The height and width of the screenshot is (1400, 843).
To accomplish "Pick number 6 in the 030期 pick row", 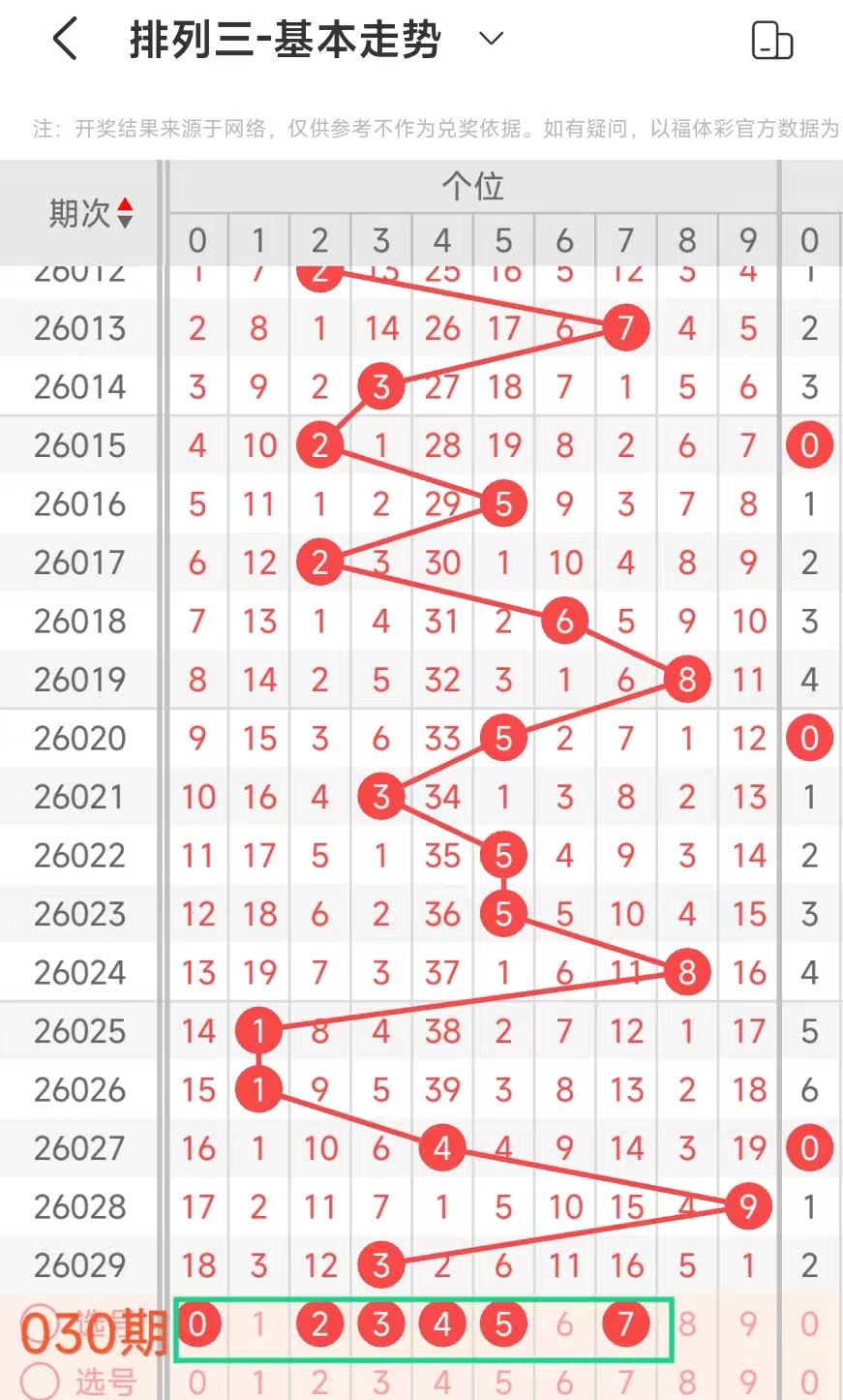I will click(564, 1324).
